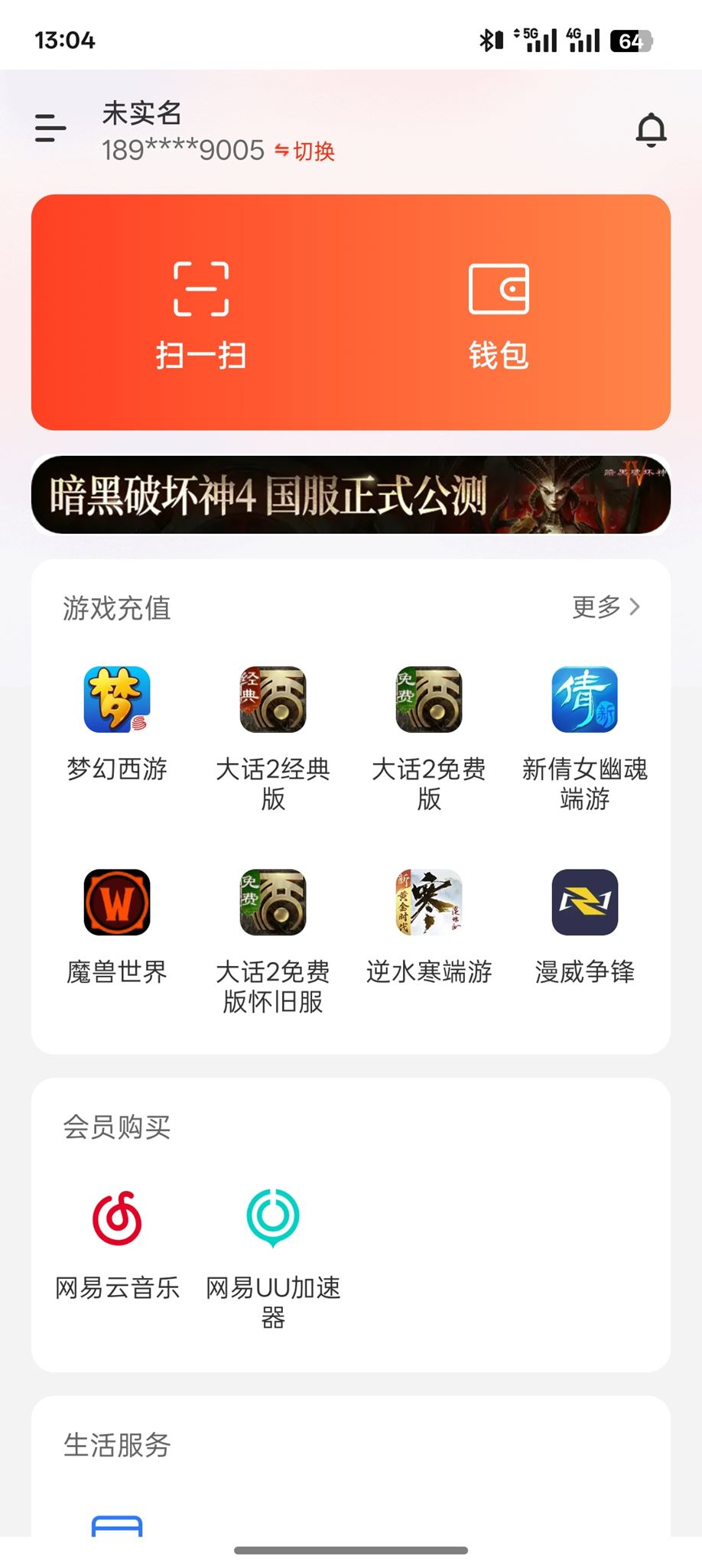702x1568 pixels.
Task: Select 梦幻西游 for recharge
Action: click(x=117, y=700)
